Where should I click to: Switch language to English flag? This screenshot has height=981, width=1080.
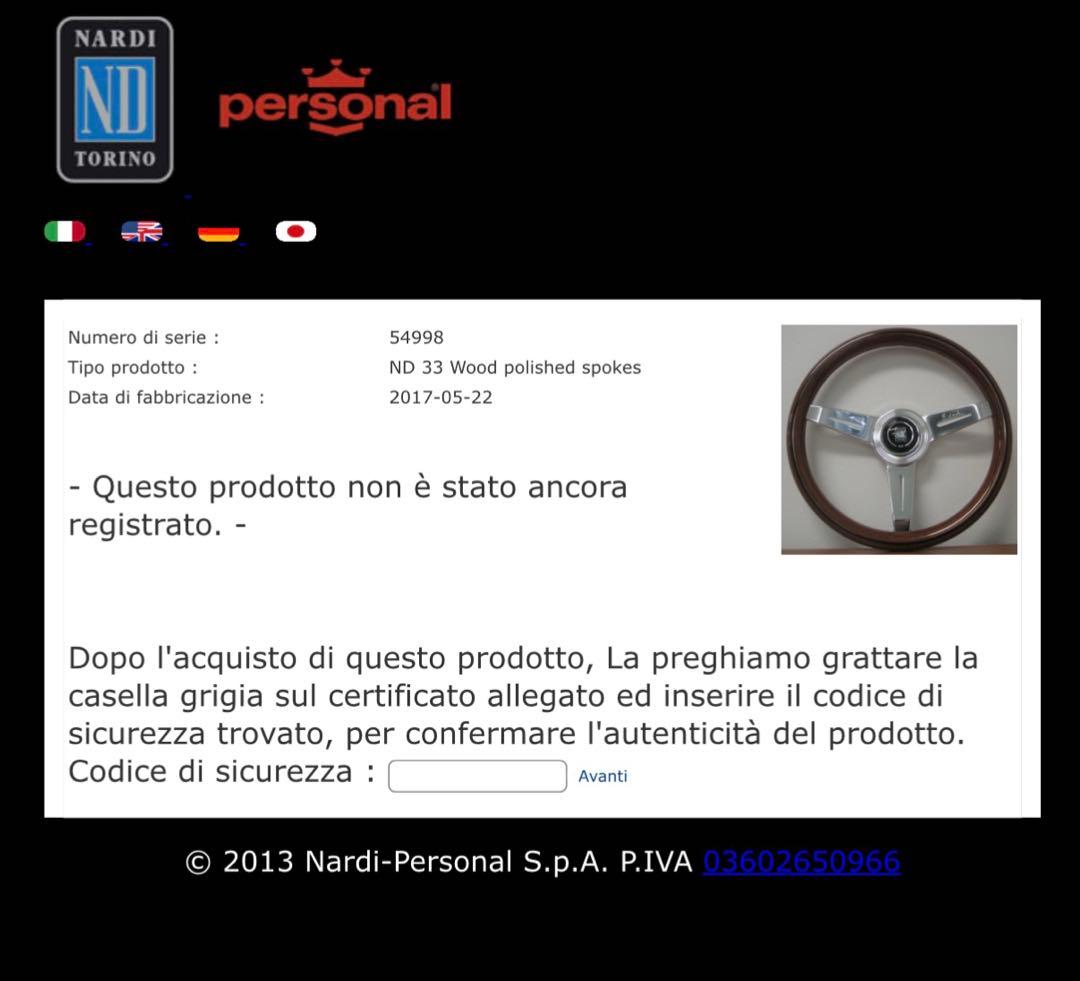coord(142,232)
